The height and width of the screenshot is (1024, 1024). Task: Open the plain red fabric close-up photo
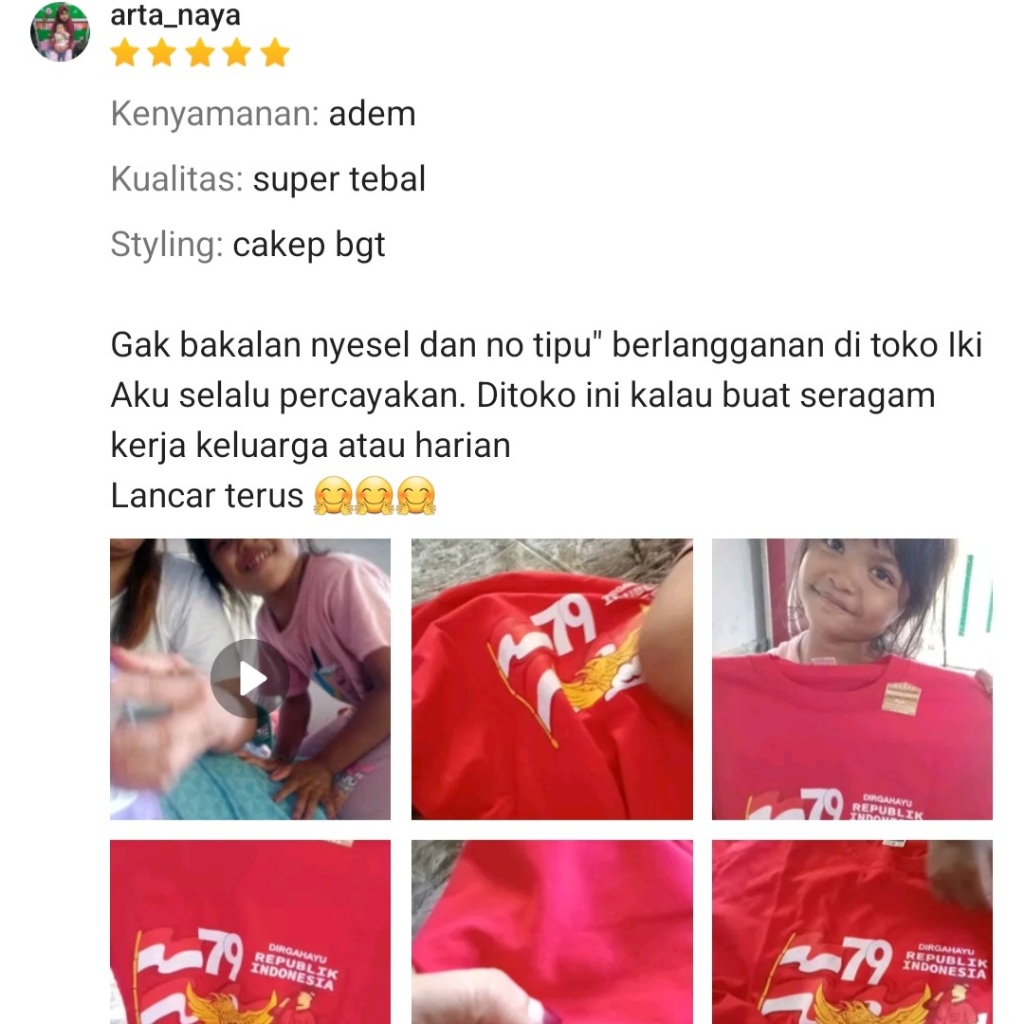point(552,931)
